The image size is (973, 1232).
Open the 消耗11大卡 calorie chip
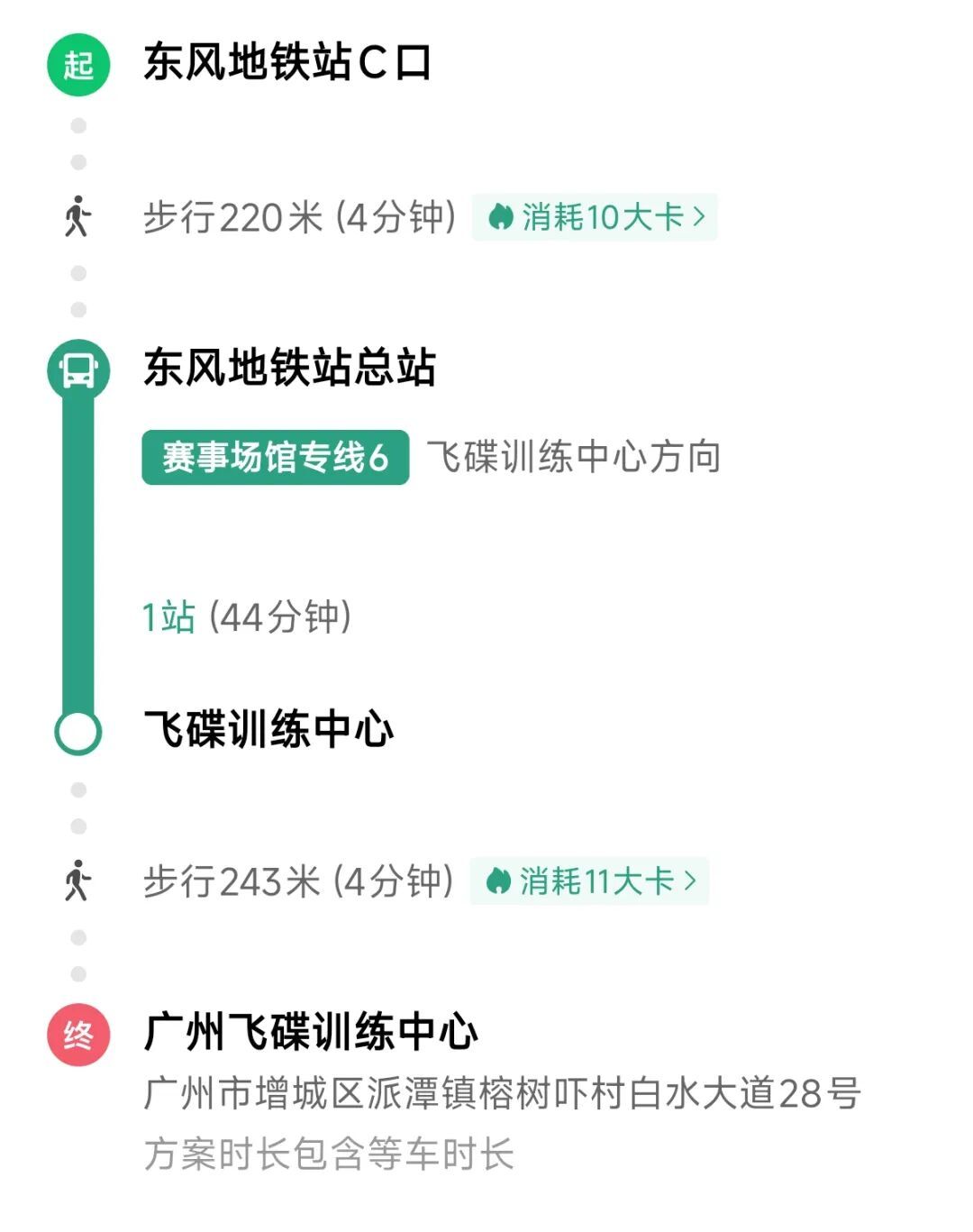pos(590,881)
